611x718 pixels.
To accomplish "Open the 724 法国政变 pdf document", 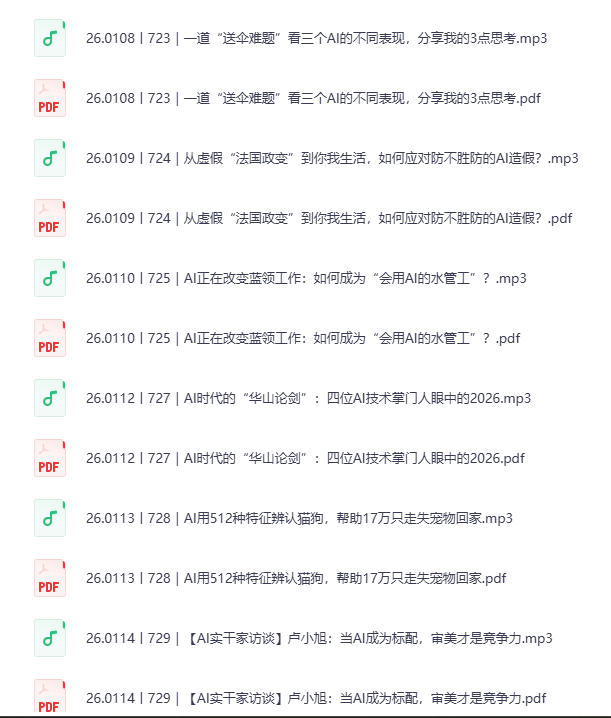I will (329, 218).
